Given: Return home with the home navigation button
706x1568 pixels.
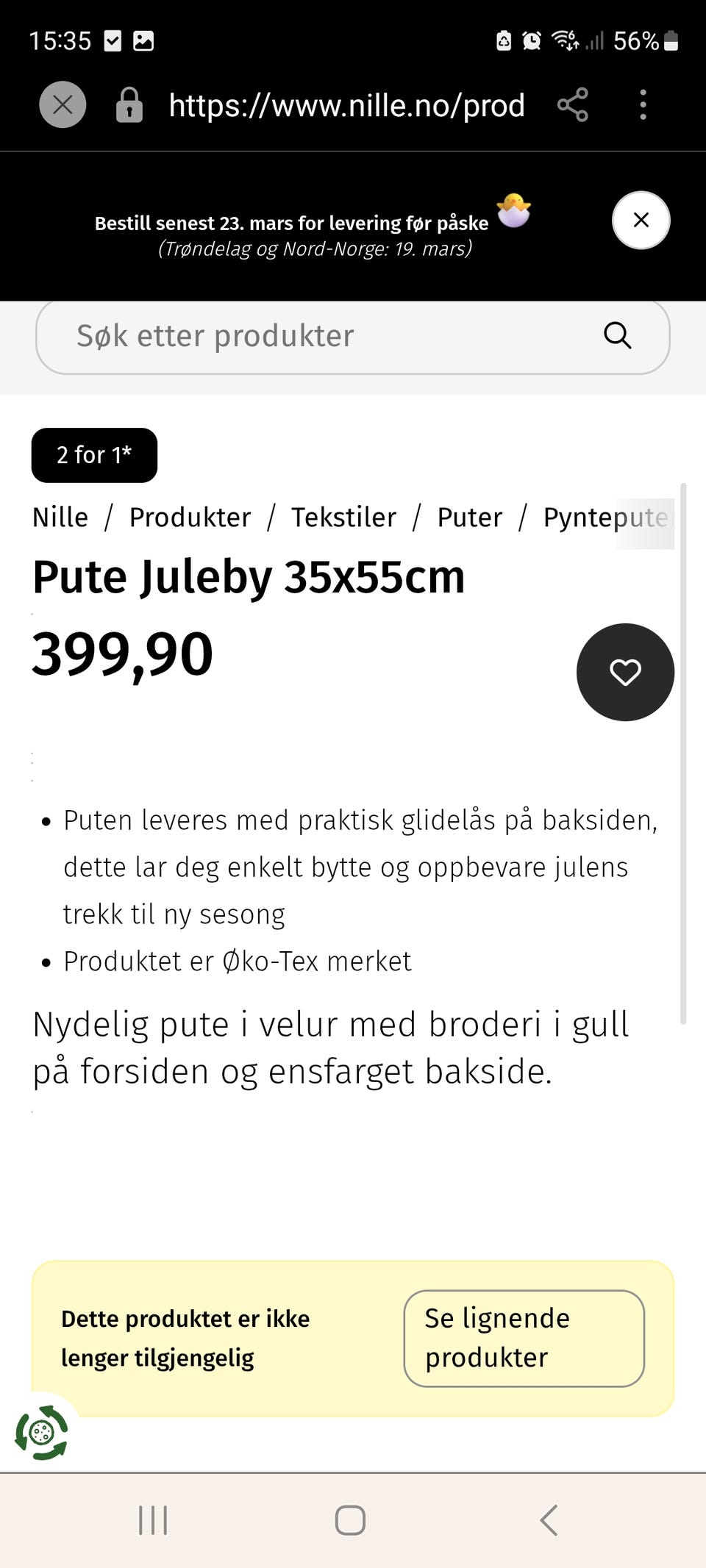Looking at the screenshot, I should coord(350,1520).
